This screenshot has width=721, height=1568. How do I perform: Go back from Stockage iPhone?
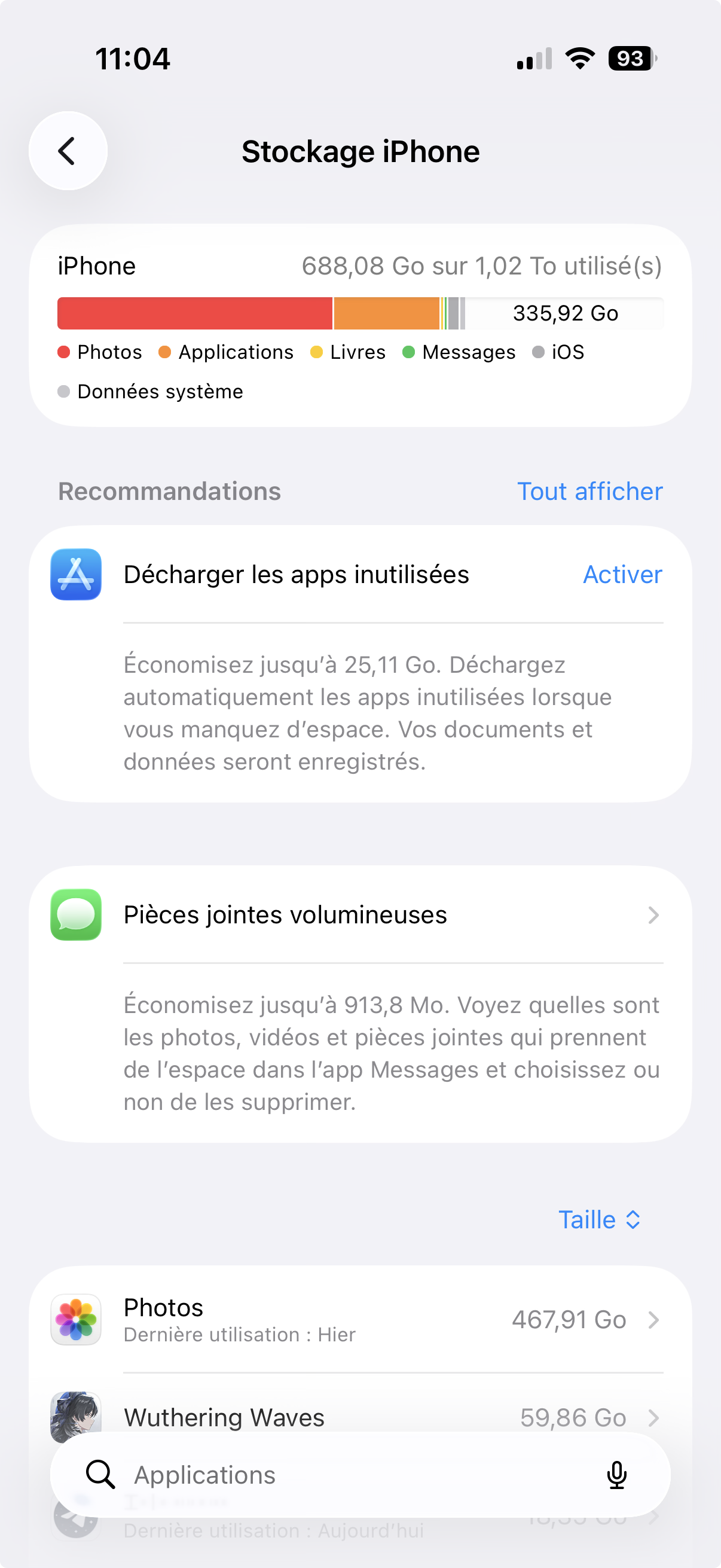coord(68,151)
